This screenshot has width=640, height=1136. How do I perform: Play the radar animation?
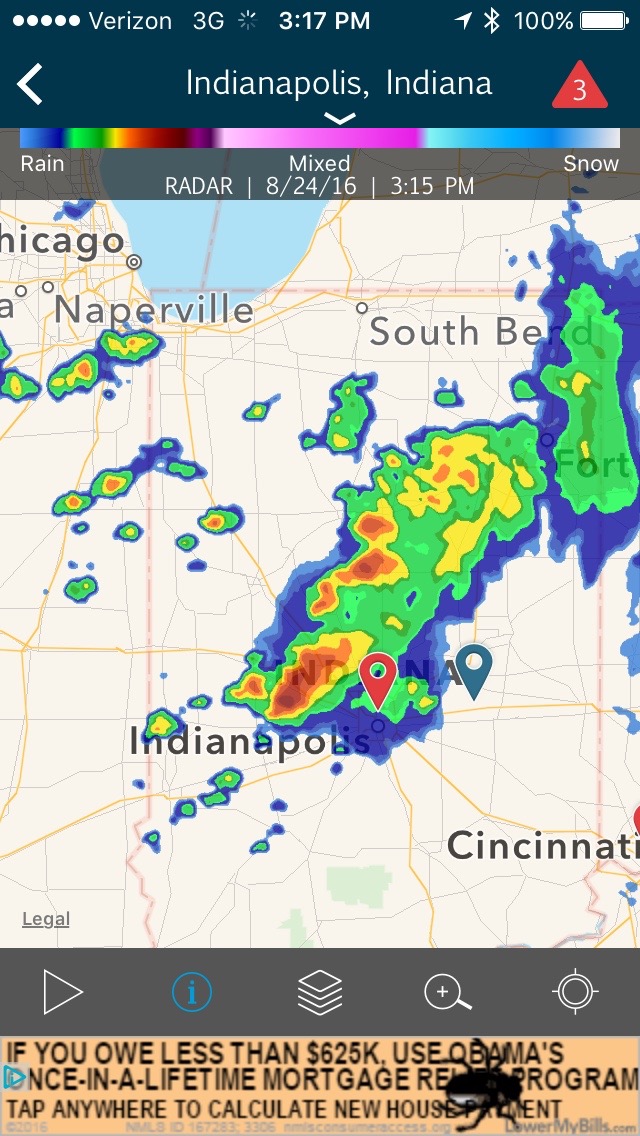tap(62, 992)
